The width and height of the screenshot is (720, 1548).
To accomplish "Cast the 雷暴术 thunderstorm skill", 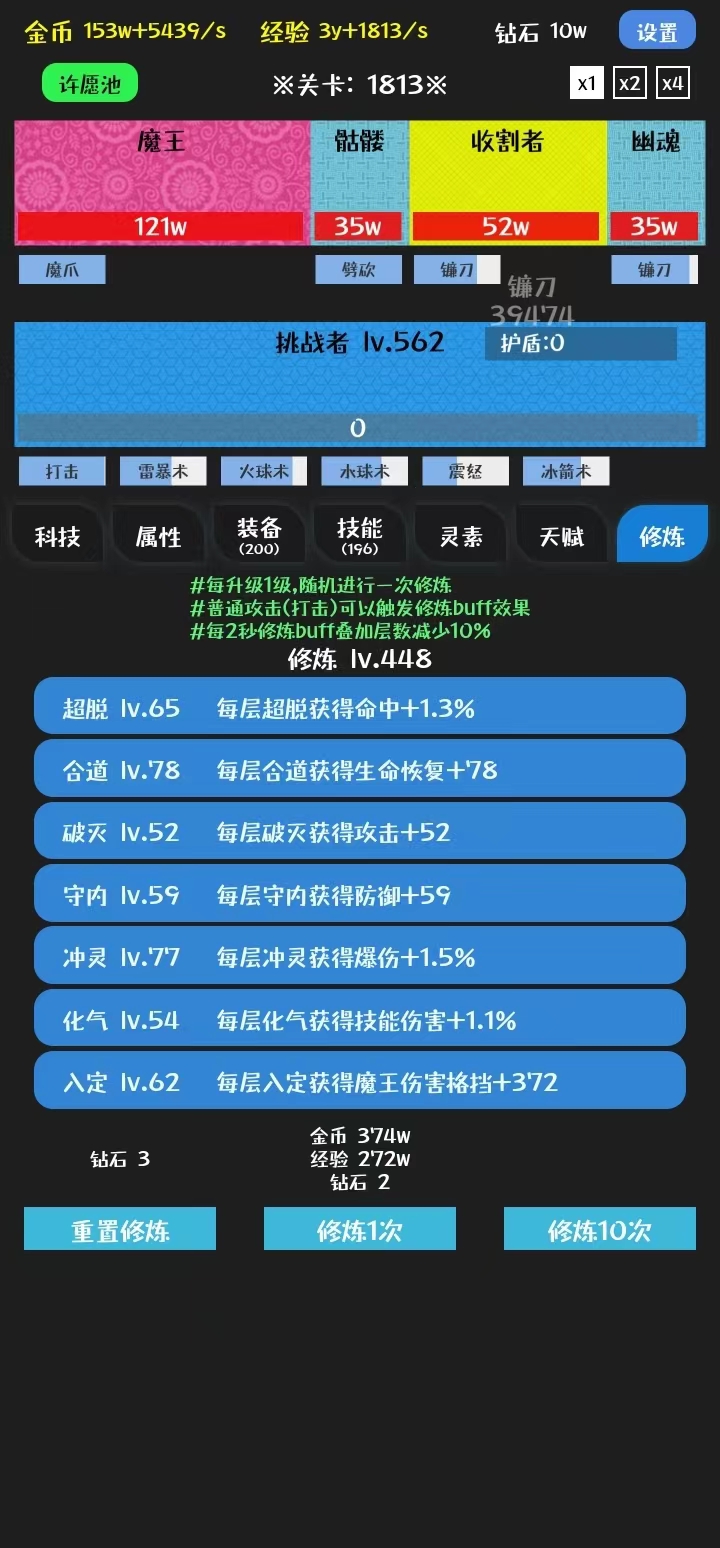I will coord(162,470).
